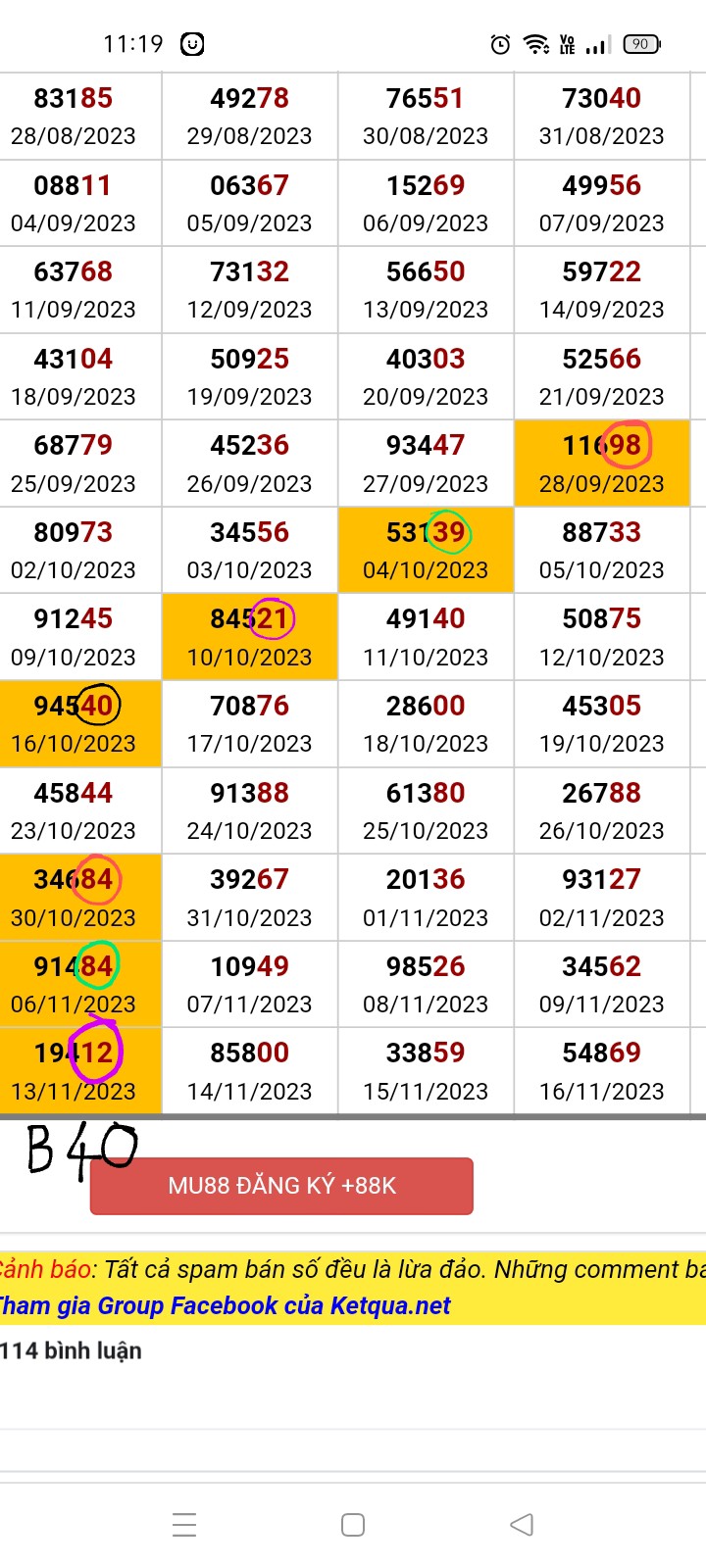Open the recent apps menu
Image resolution: width=706 pixels, height=1568 pixels.
[x=184, y=1524]
